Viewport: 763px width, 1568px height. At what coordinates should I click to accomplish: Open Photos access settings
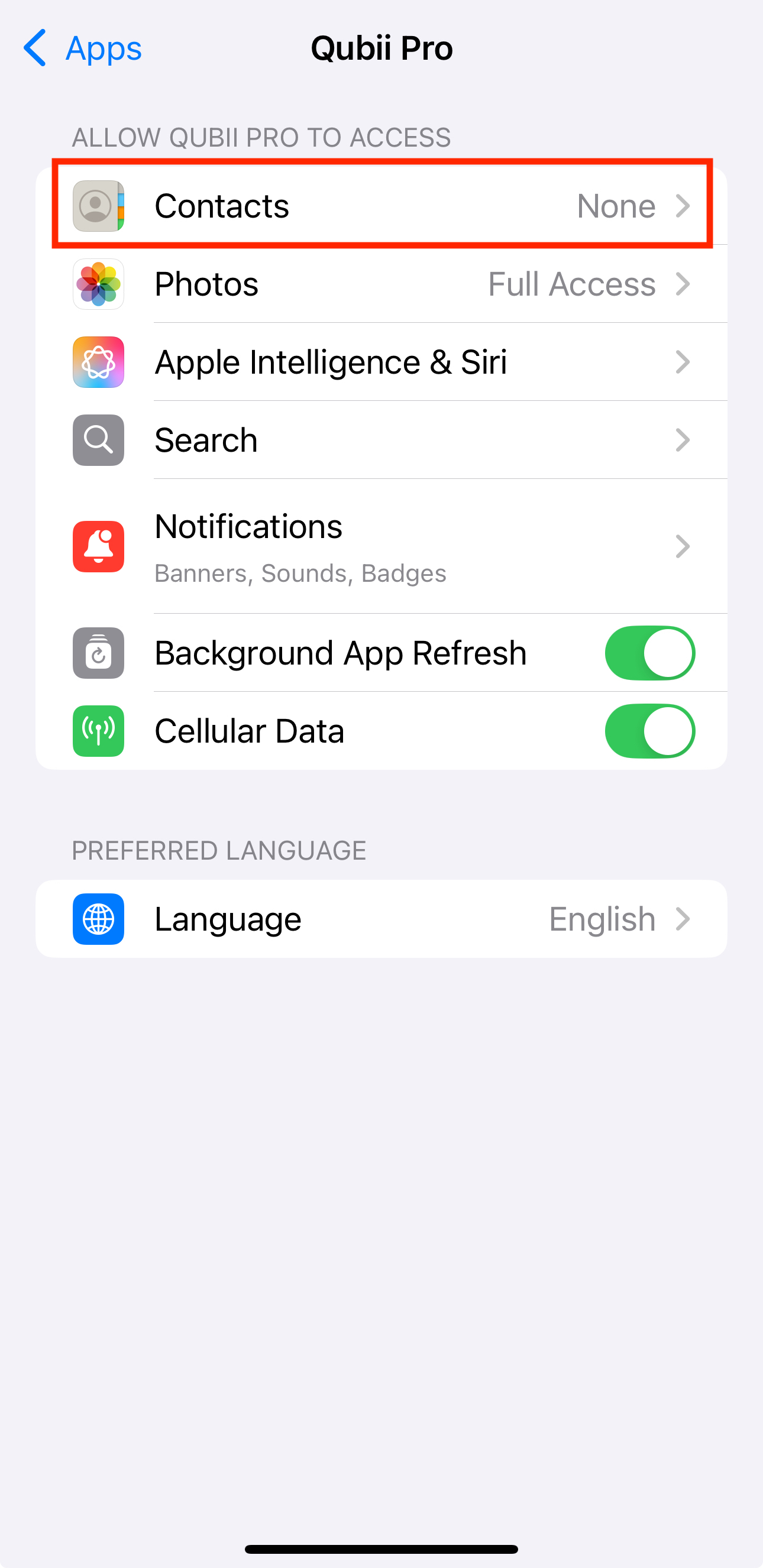point(381,284)
